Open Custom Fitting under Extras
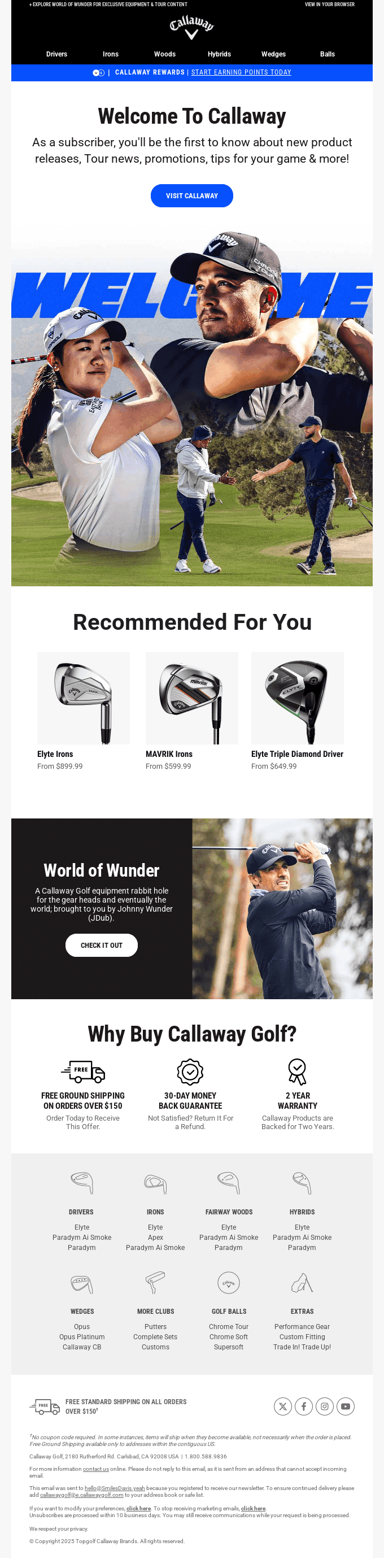The height and width of the screenshot is (1568, 384). point(302,1338)
